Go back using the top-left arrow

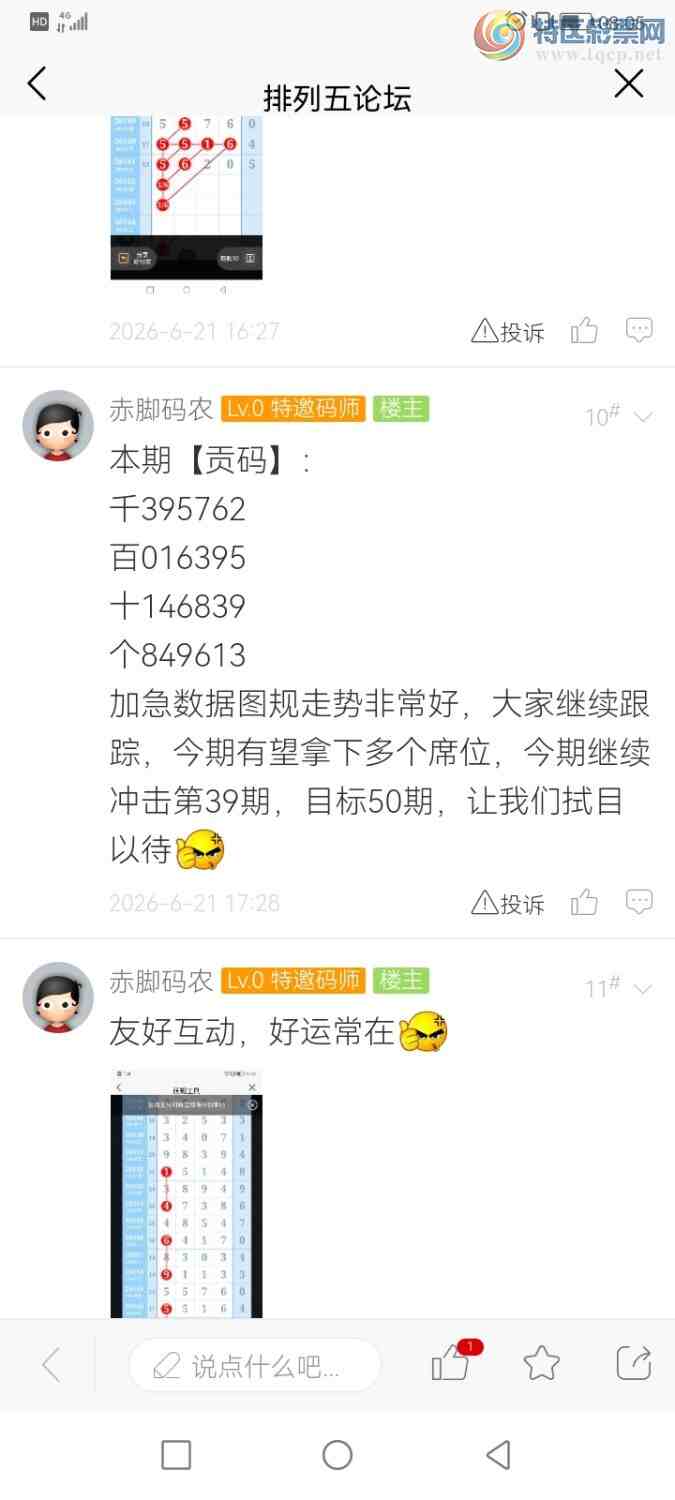click(37, 84)
